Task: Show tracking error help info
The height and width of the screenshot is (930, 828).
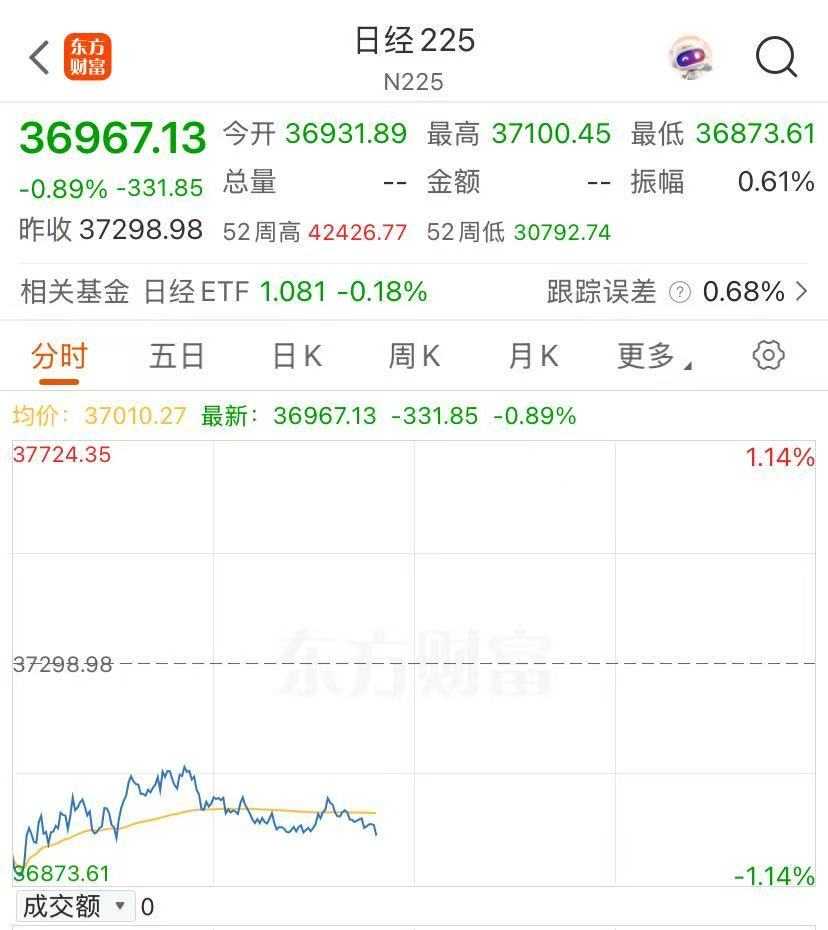Action: coord(680,292)
